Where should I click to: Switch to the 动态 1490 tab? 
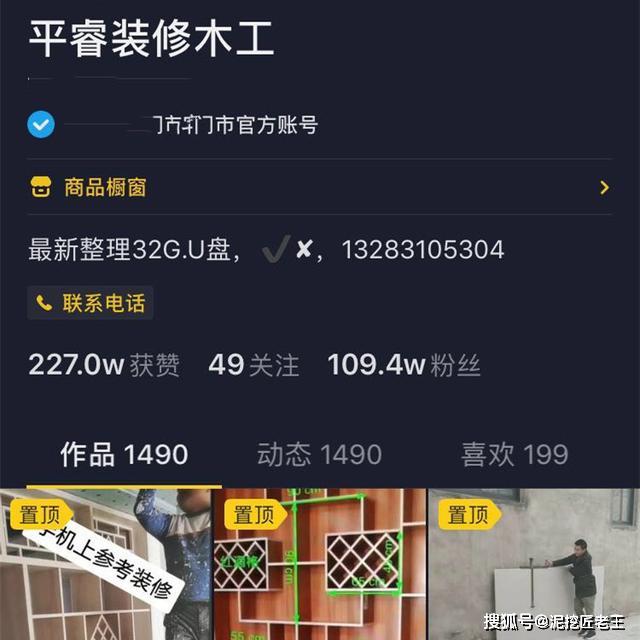[x=319, y=454]
